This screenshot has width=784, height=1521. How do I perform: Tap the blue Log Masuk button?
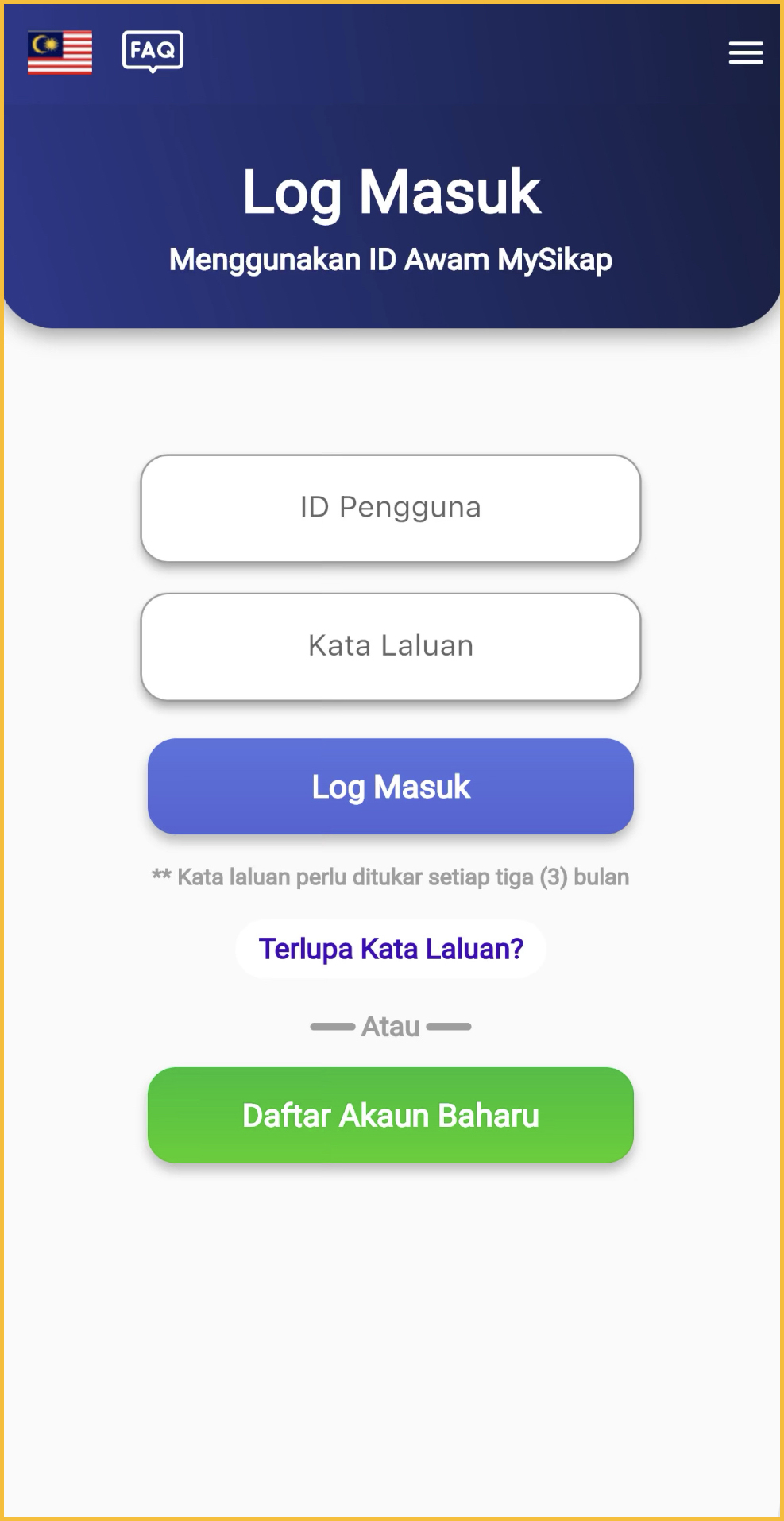390,786
